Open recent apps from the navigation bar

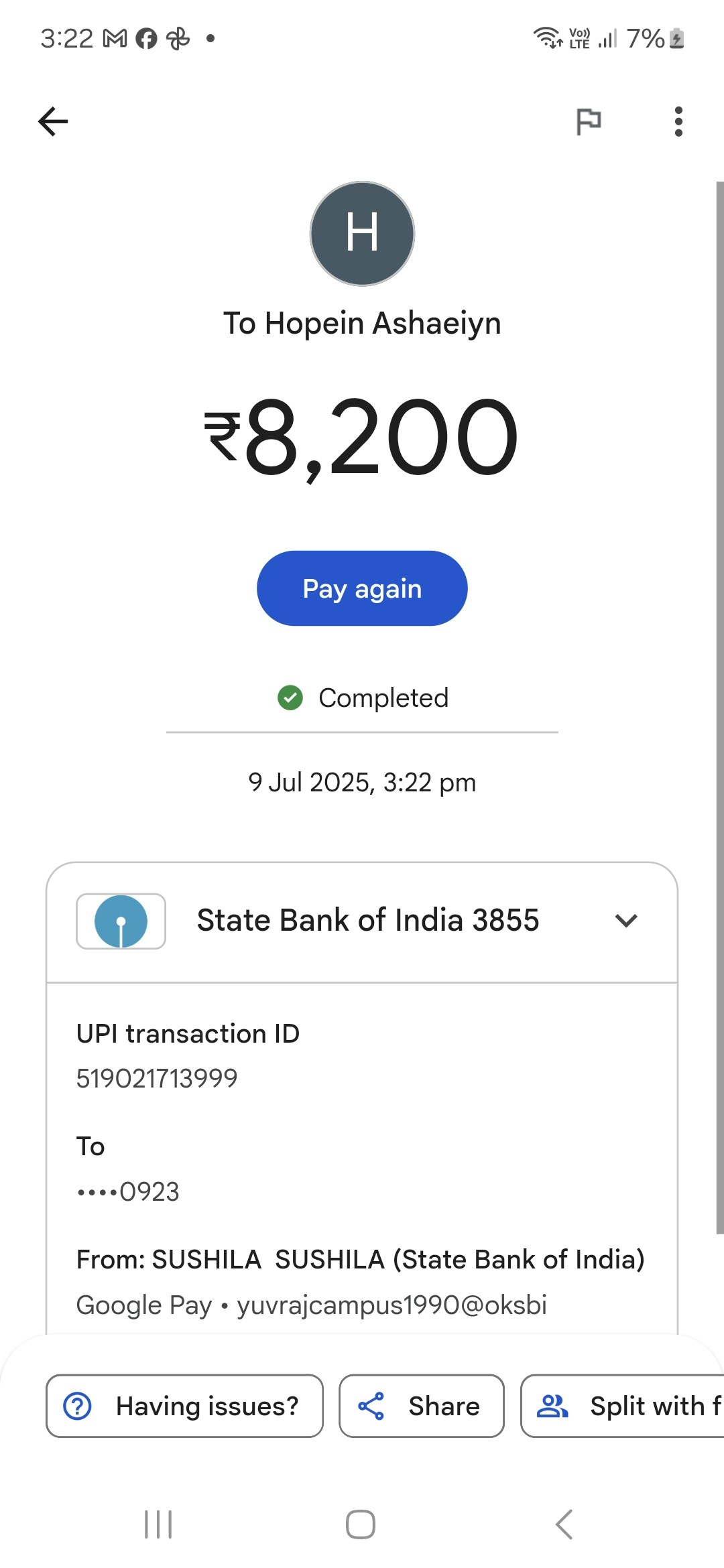tap(158, 1524)
